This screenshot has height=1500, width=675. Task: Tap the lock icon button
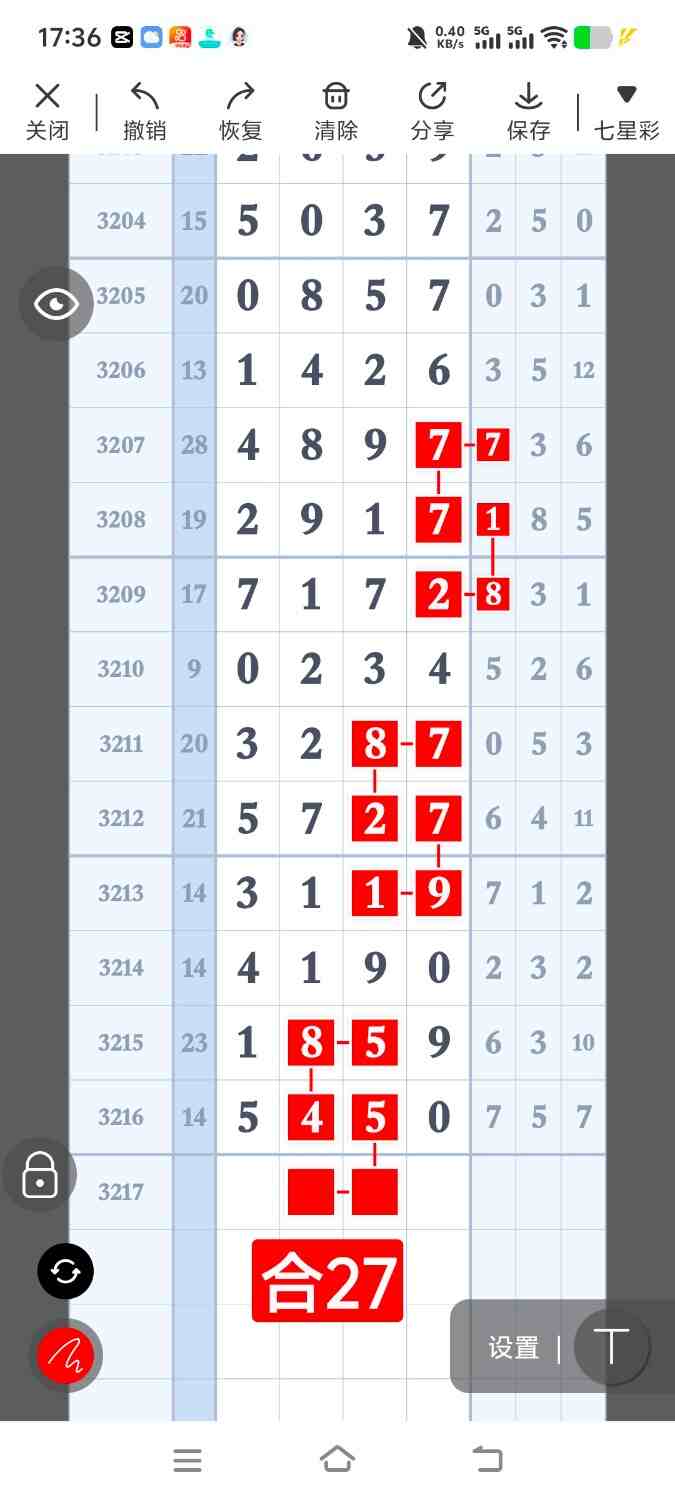tap(40, 1175)
